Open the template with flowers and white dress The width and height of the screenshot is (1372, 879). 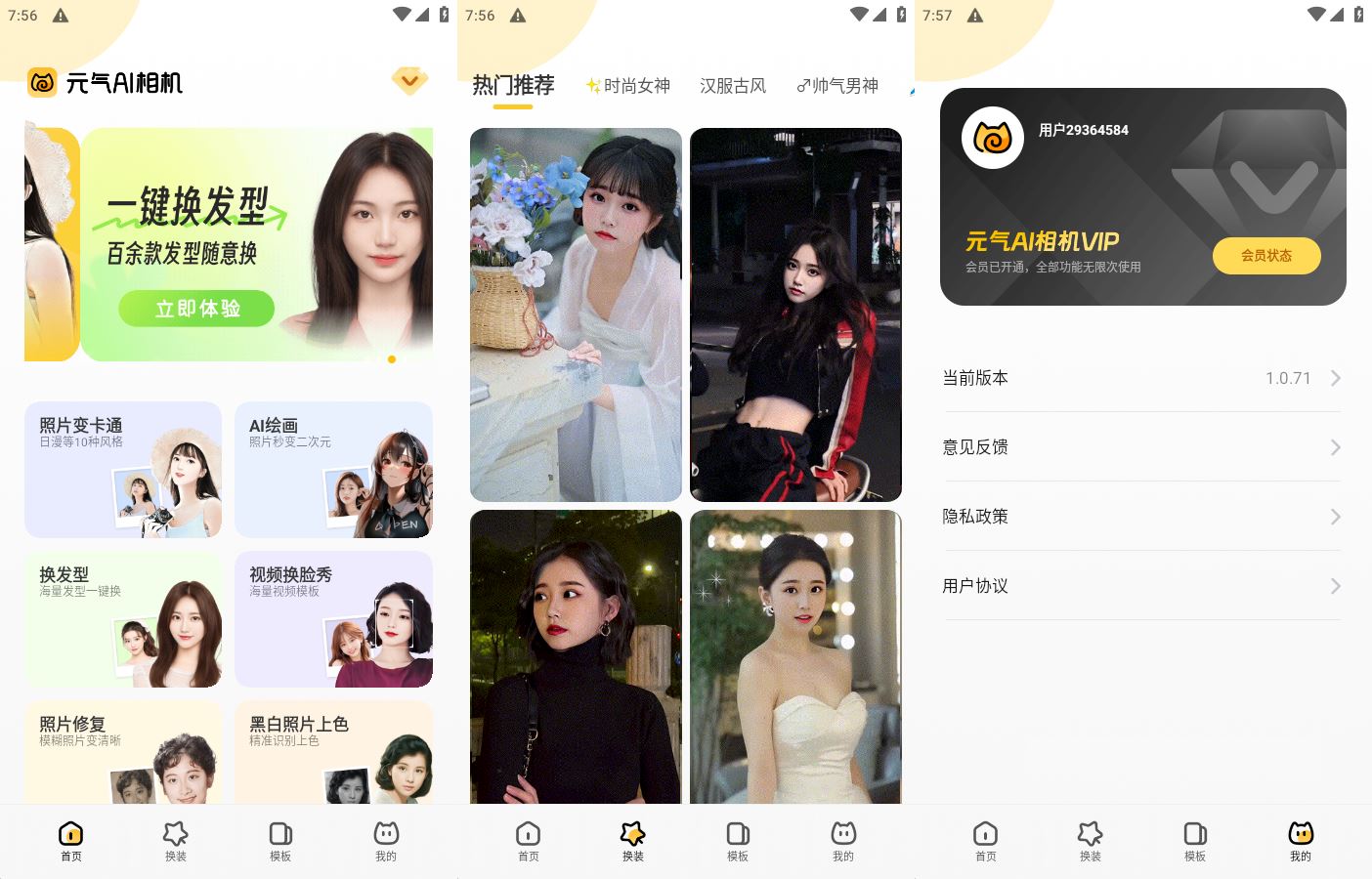click(x=576, y=314)
